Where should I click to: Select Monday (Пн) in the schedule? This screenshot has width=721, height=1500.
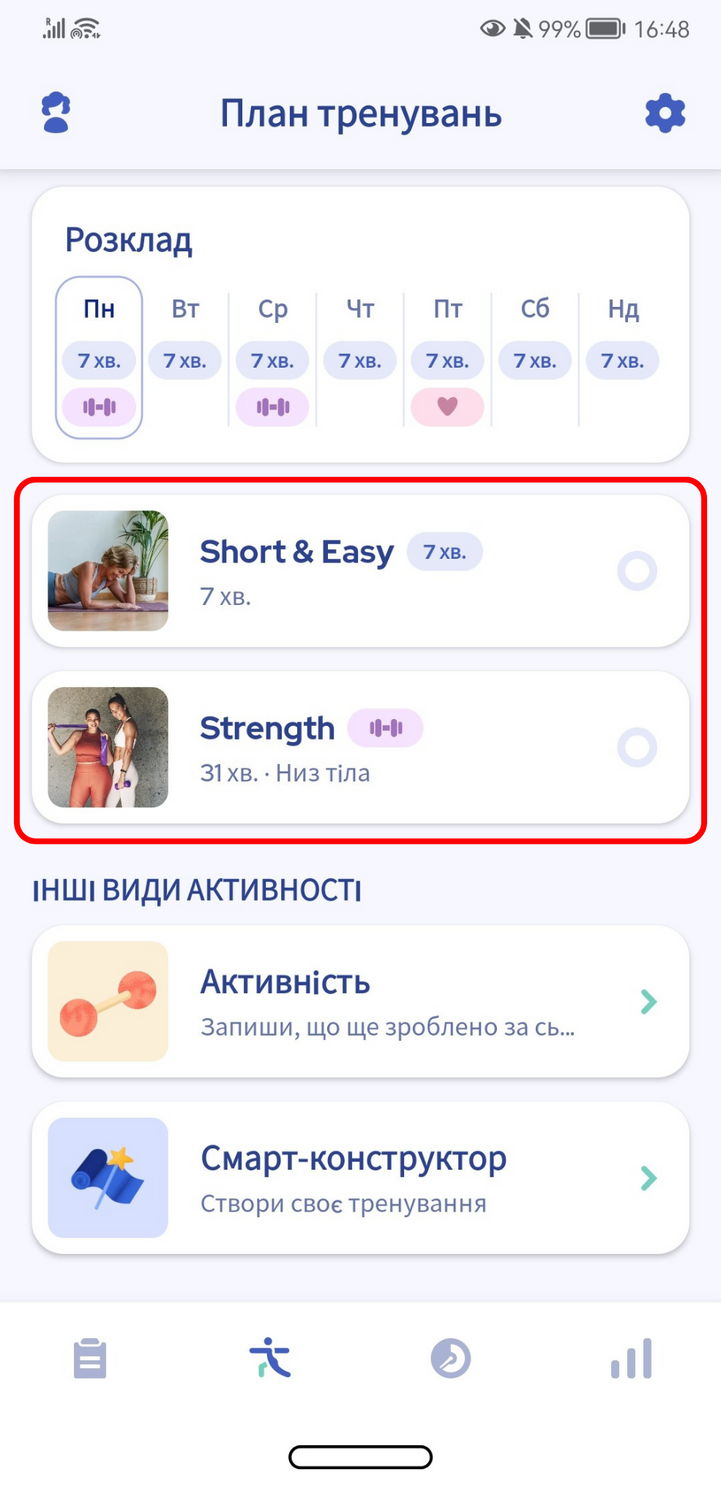tap(99, 358)
